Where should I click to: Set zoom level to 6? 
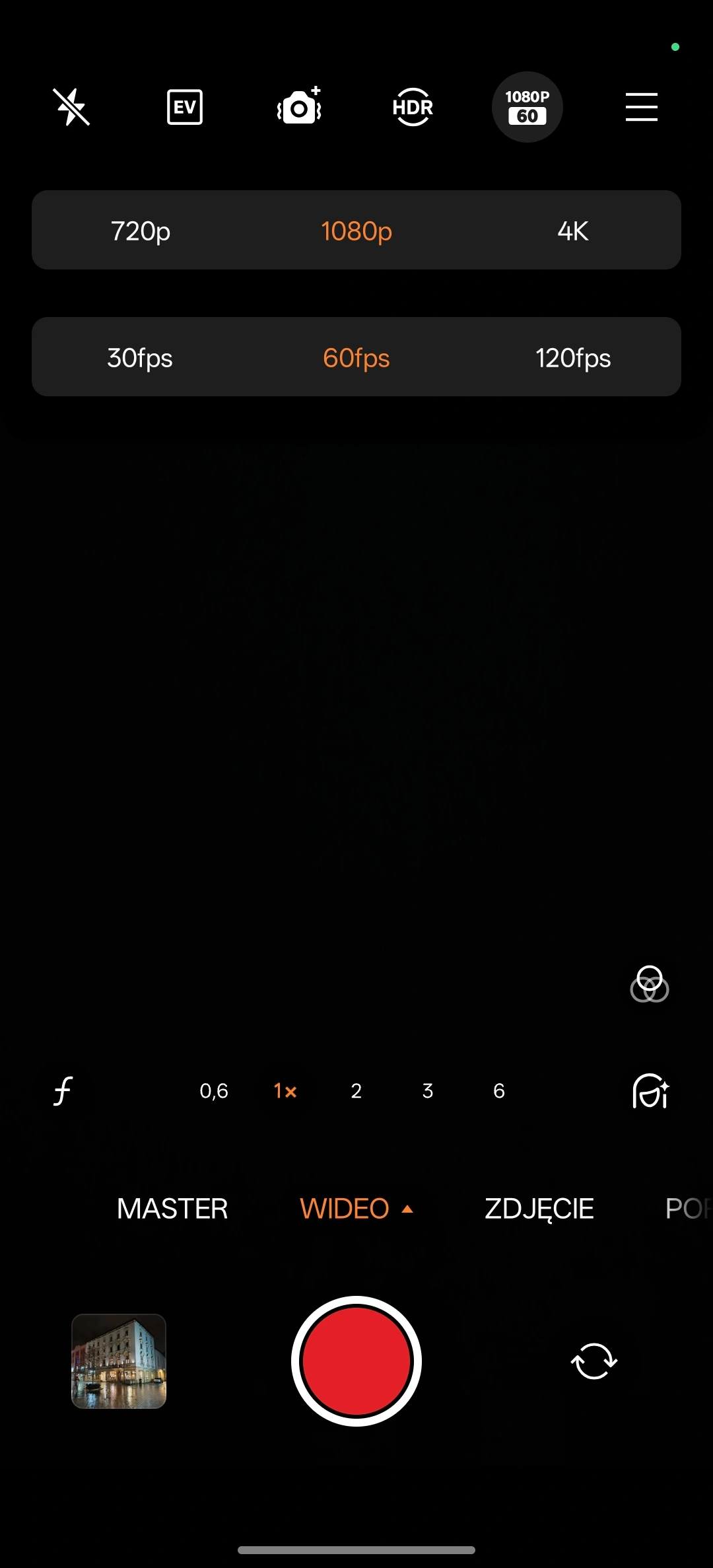(x=499, y=1090)
